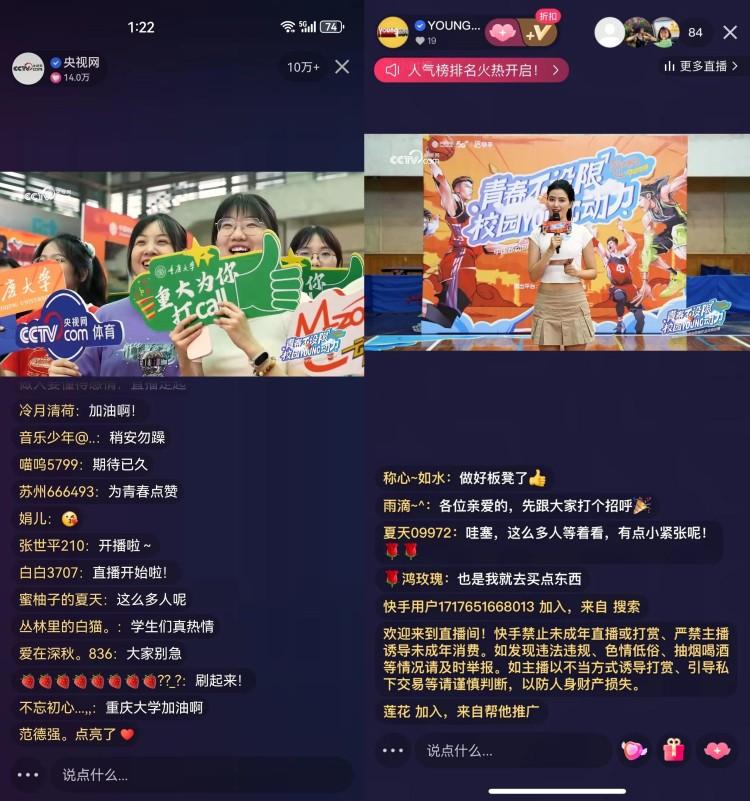Open the 央视网 streamer profile

pos(28,68)
